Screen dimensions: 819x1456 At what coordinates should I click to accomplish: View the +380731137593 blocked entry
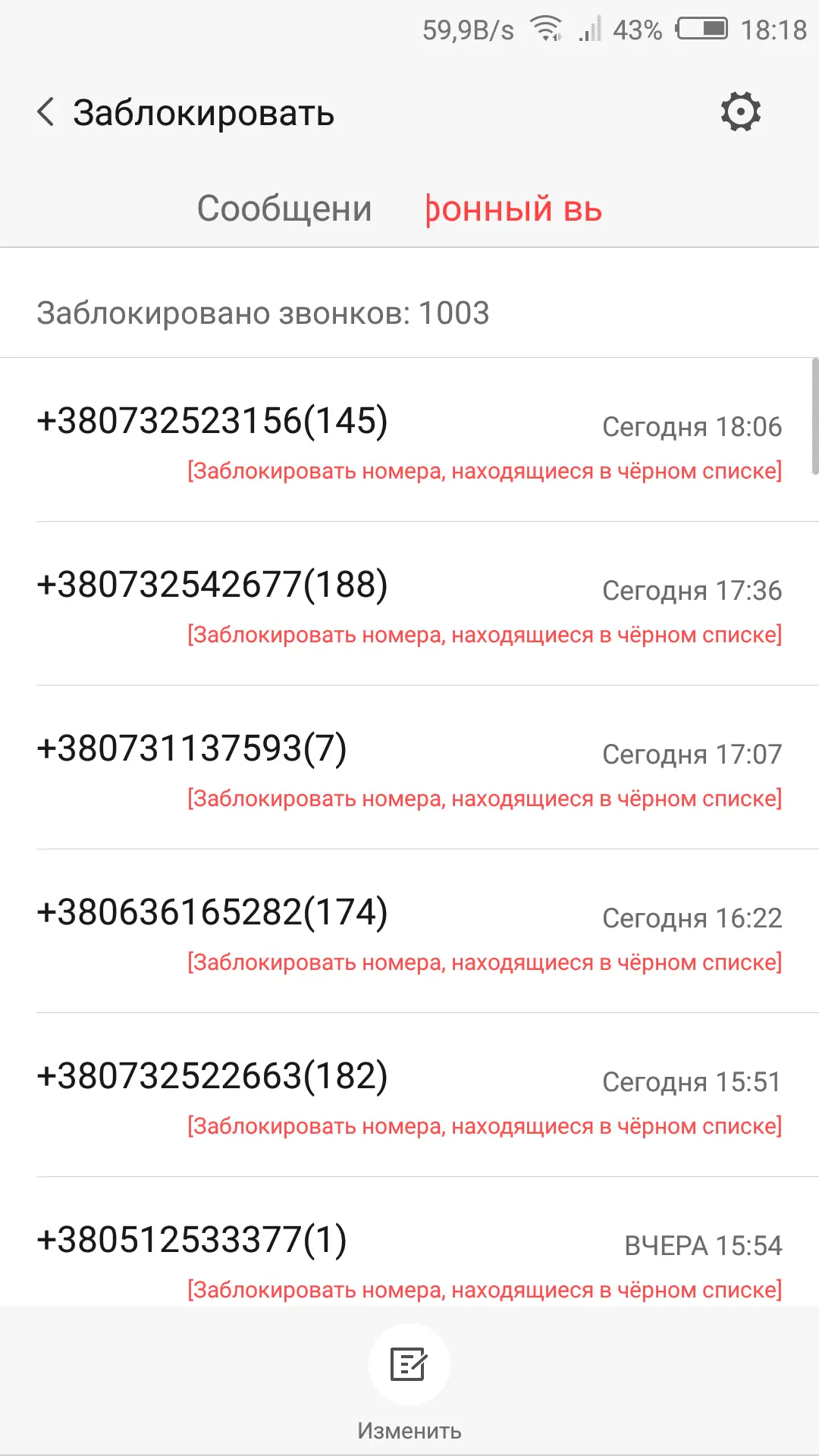point(409,769)
